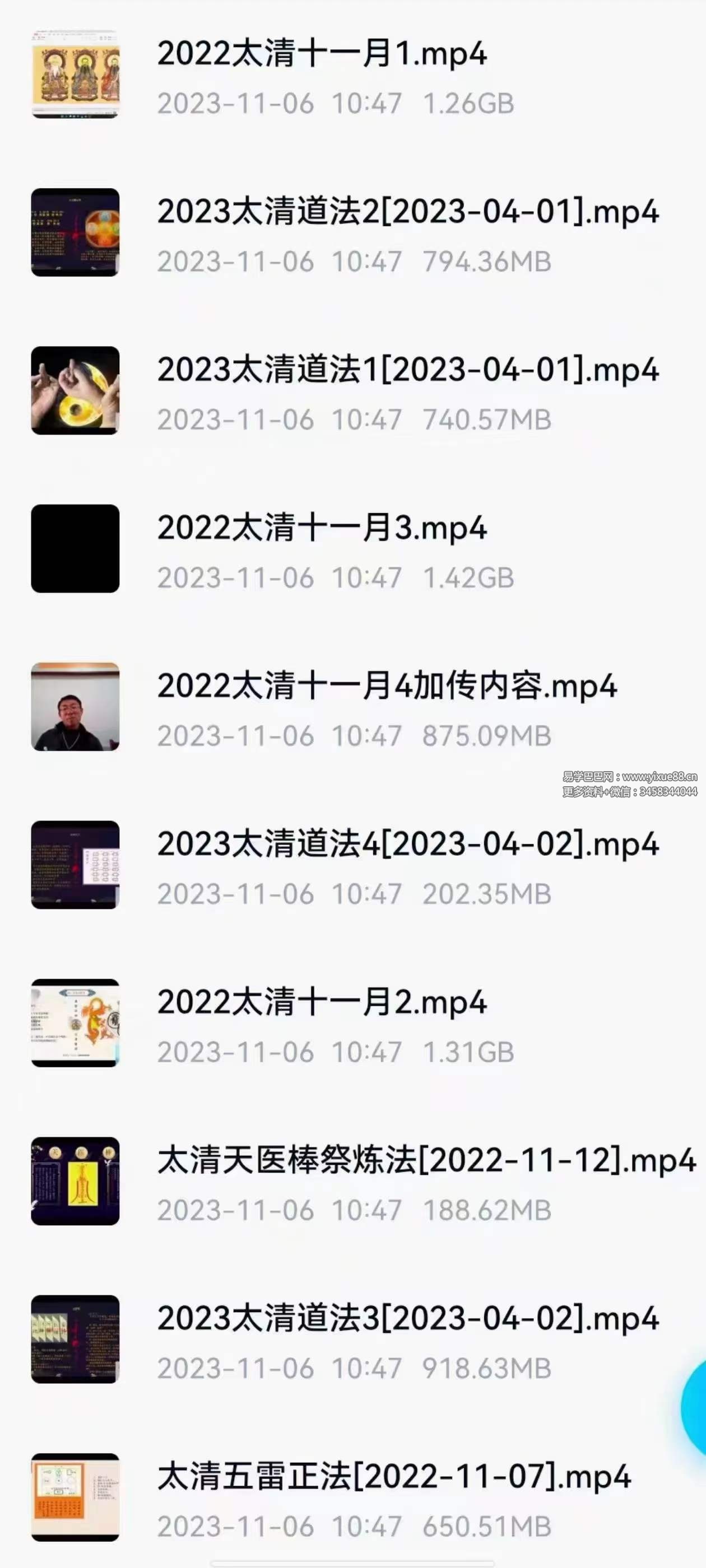Play 太清天医棒祭炼法[2022-11-12].mp4
The image size is (706, 1568).
[426, 1160]
